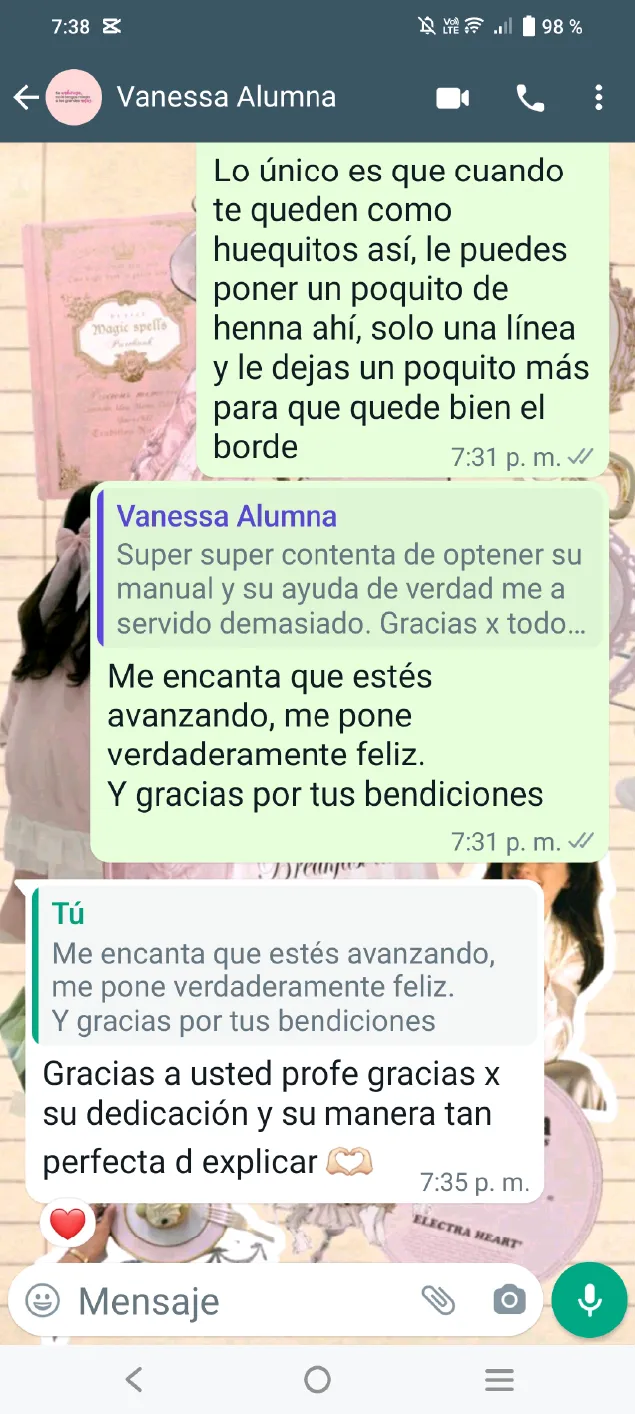Open the emoji picker
This screenshot has height=1414, width=636.
tap(42, 1301)
